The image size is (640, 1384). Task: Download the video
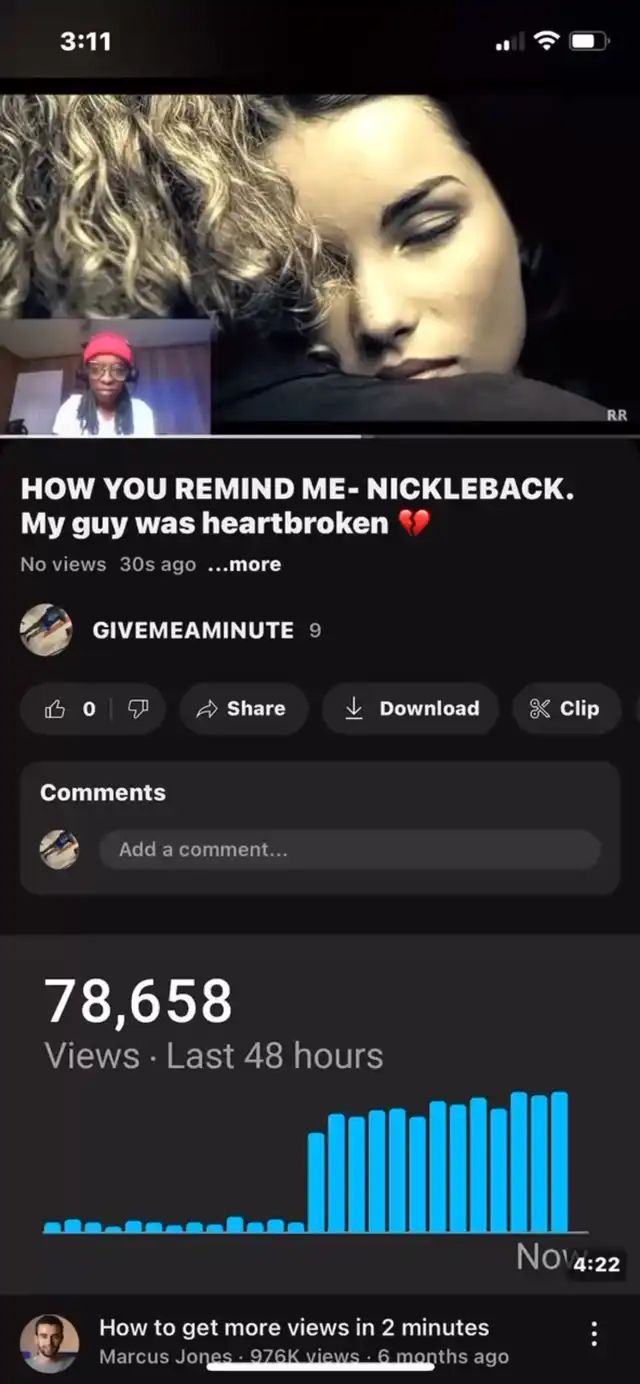click(x=411, y=709)
